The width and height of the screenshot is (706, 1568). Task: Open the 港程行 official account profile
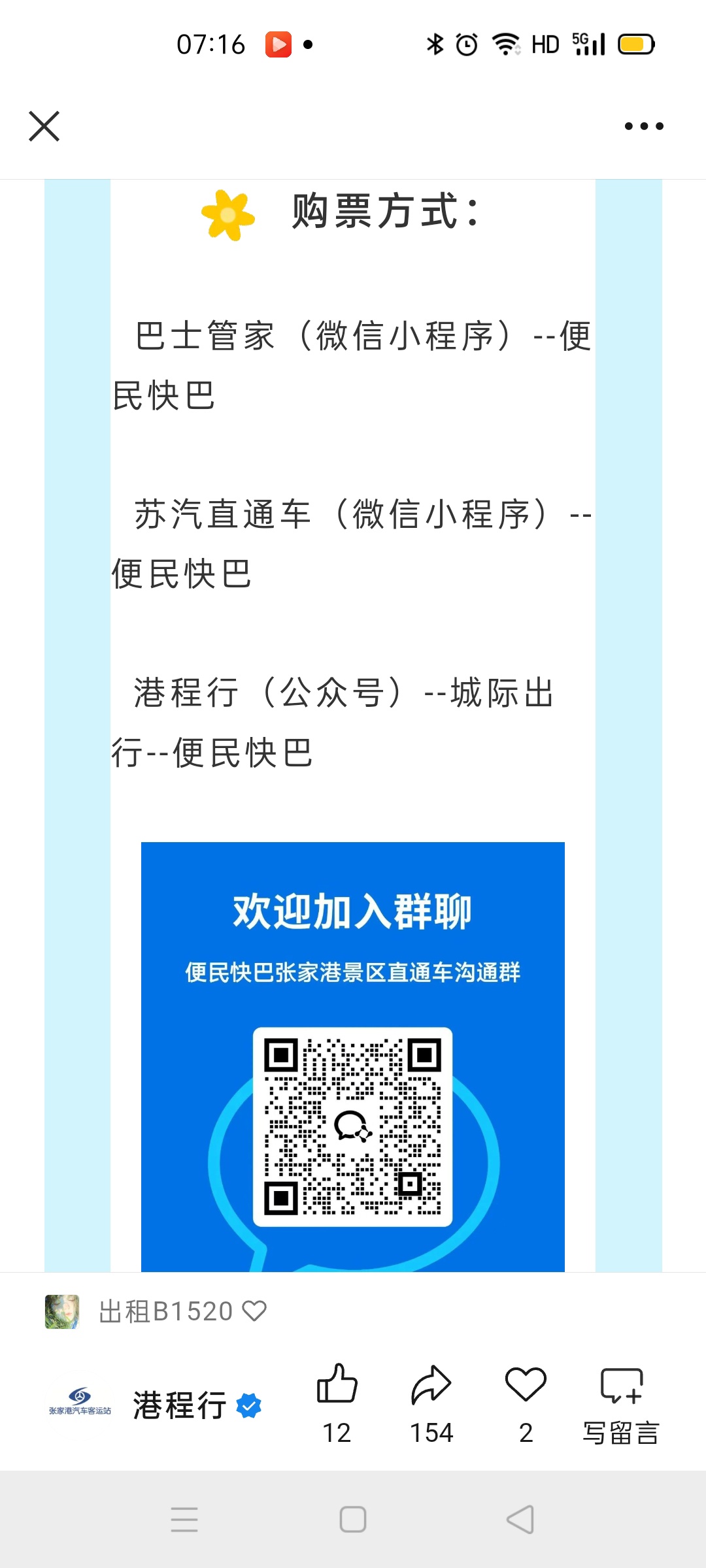click(180, 1405)
